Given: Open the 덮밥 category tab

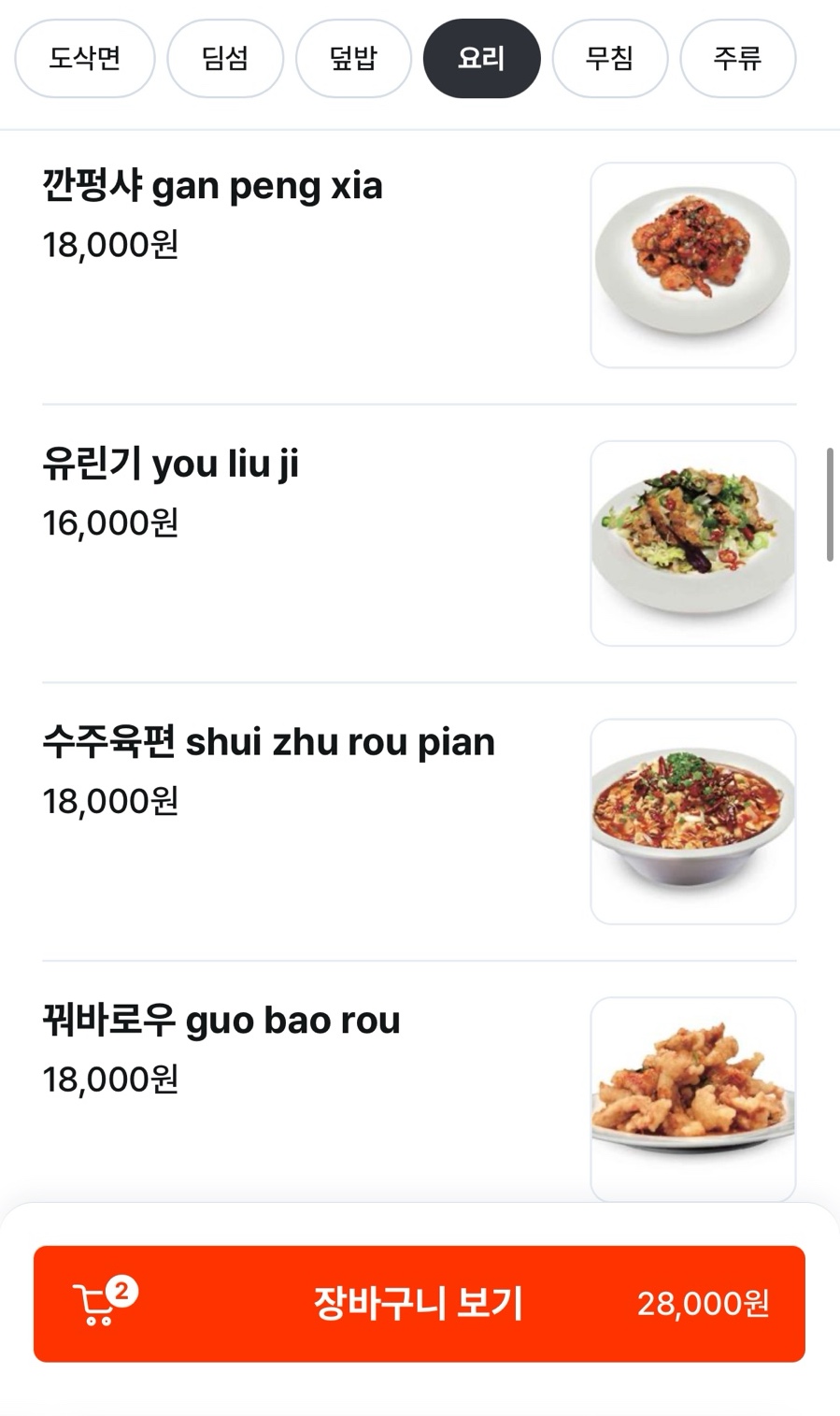Looking at the screenshot, I should point(353,59).
